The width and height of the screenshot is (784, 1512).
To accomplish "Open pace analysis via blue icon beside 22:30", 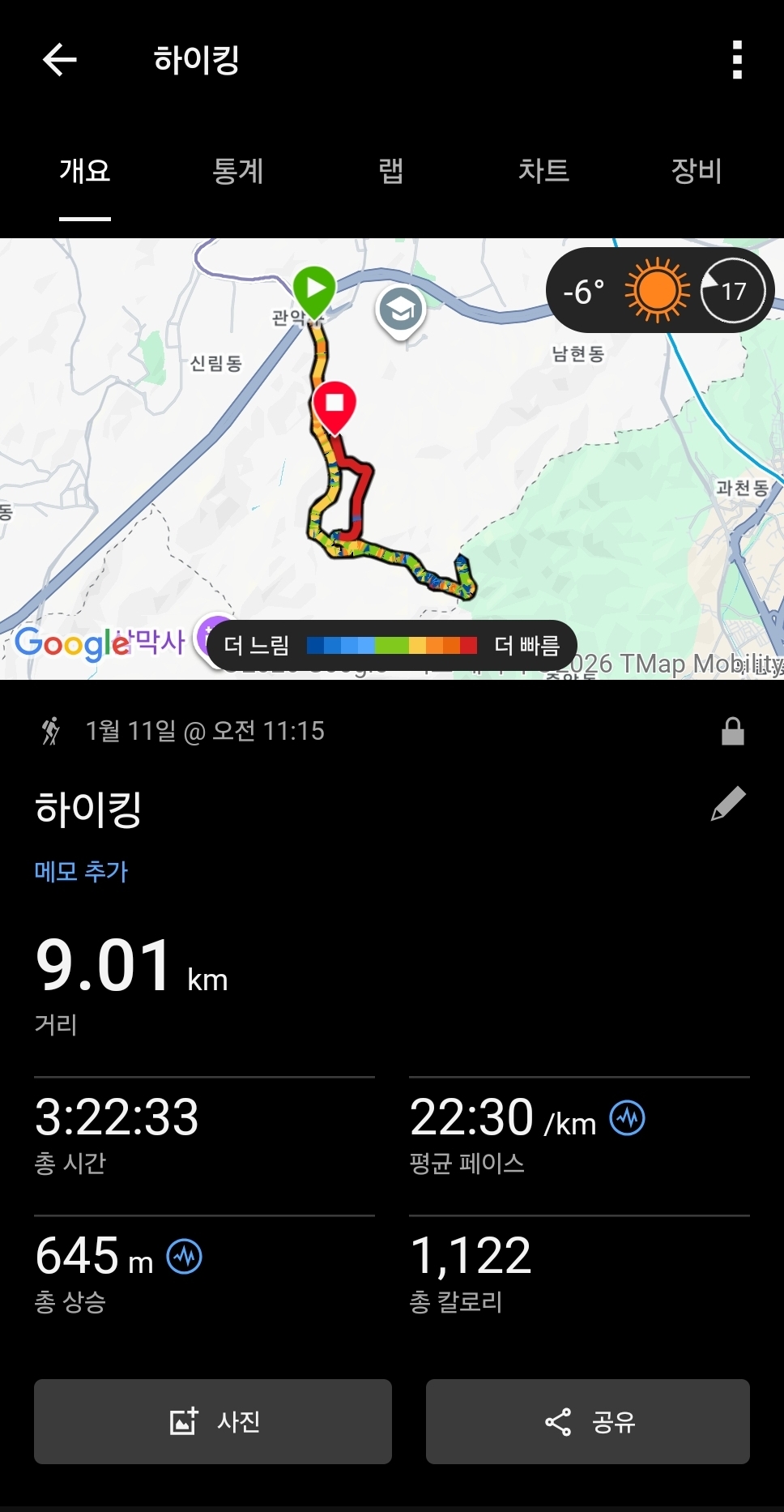I will pos(625,1117).
